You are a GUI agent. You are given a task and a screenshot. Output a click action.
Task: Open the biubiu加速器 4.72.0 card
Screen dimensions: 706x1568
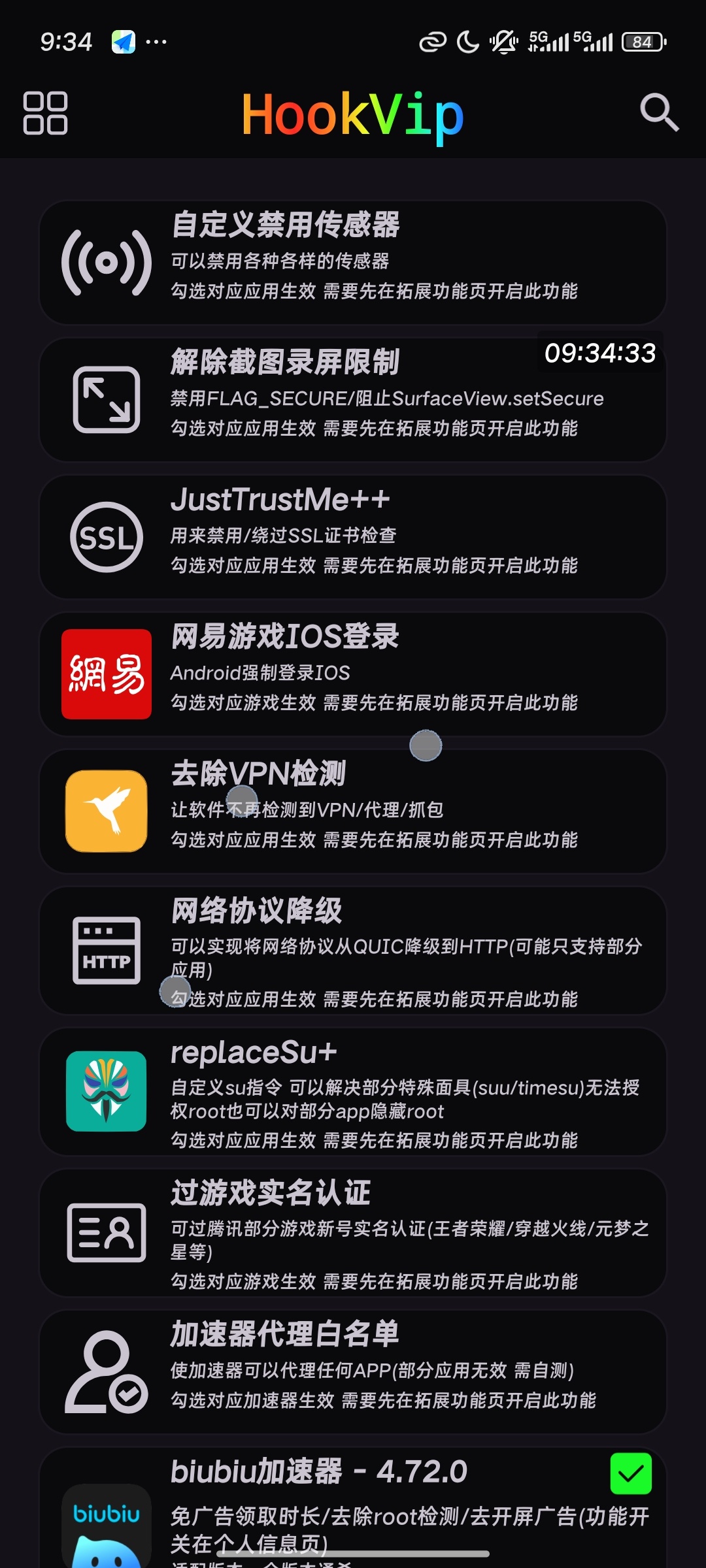[x=353, y=1509]
